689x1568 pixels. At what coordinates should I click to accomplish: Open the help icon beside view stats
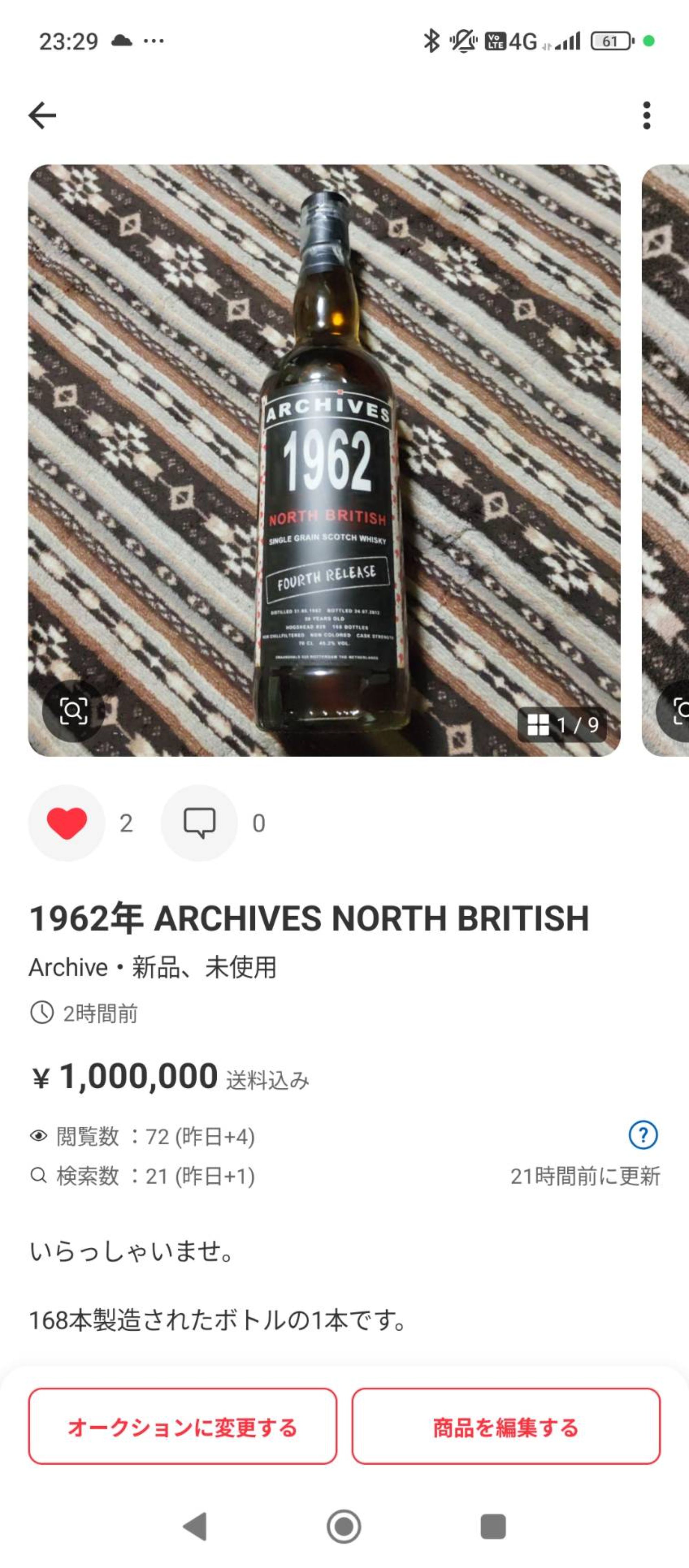(x=643, y=1135)
